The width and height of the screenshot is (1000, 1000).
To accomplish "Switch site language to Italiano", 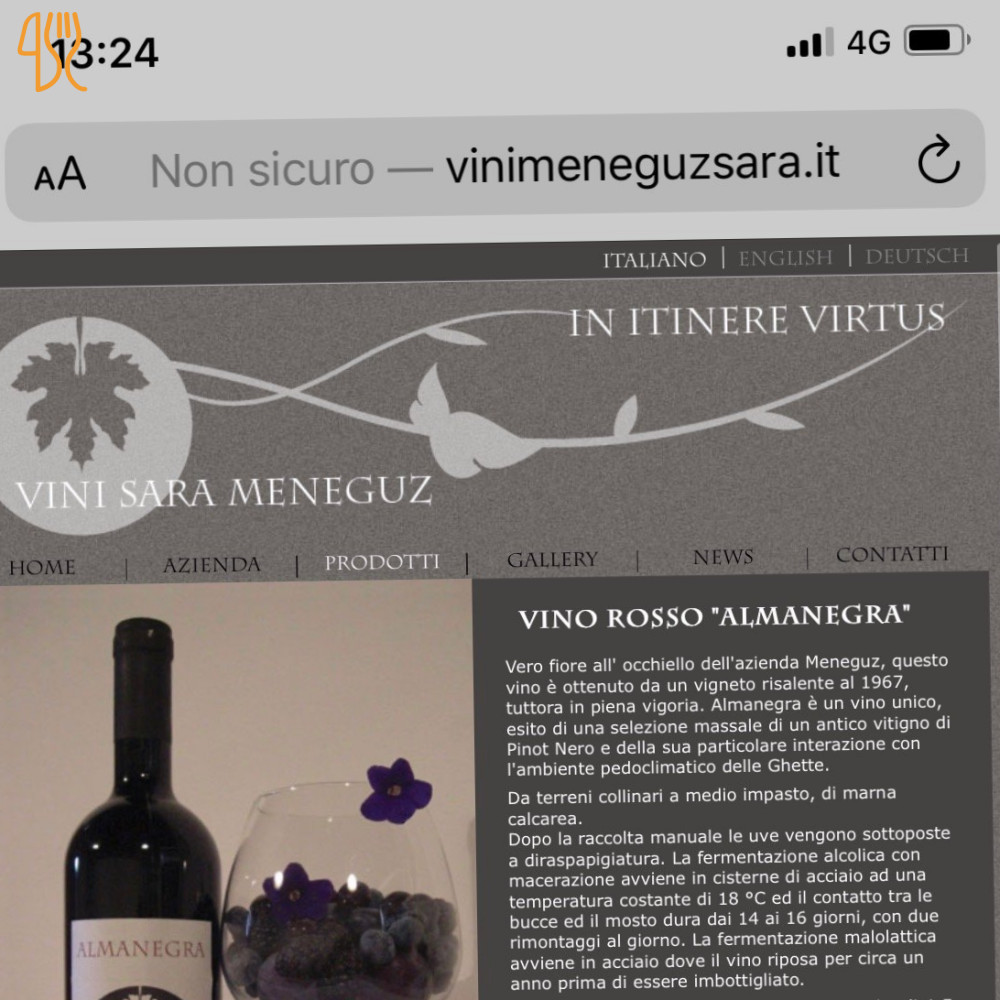I will point(654,260).
